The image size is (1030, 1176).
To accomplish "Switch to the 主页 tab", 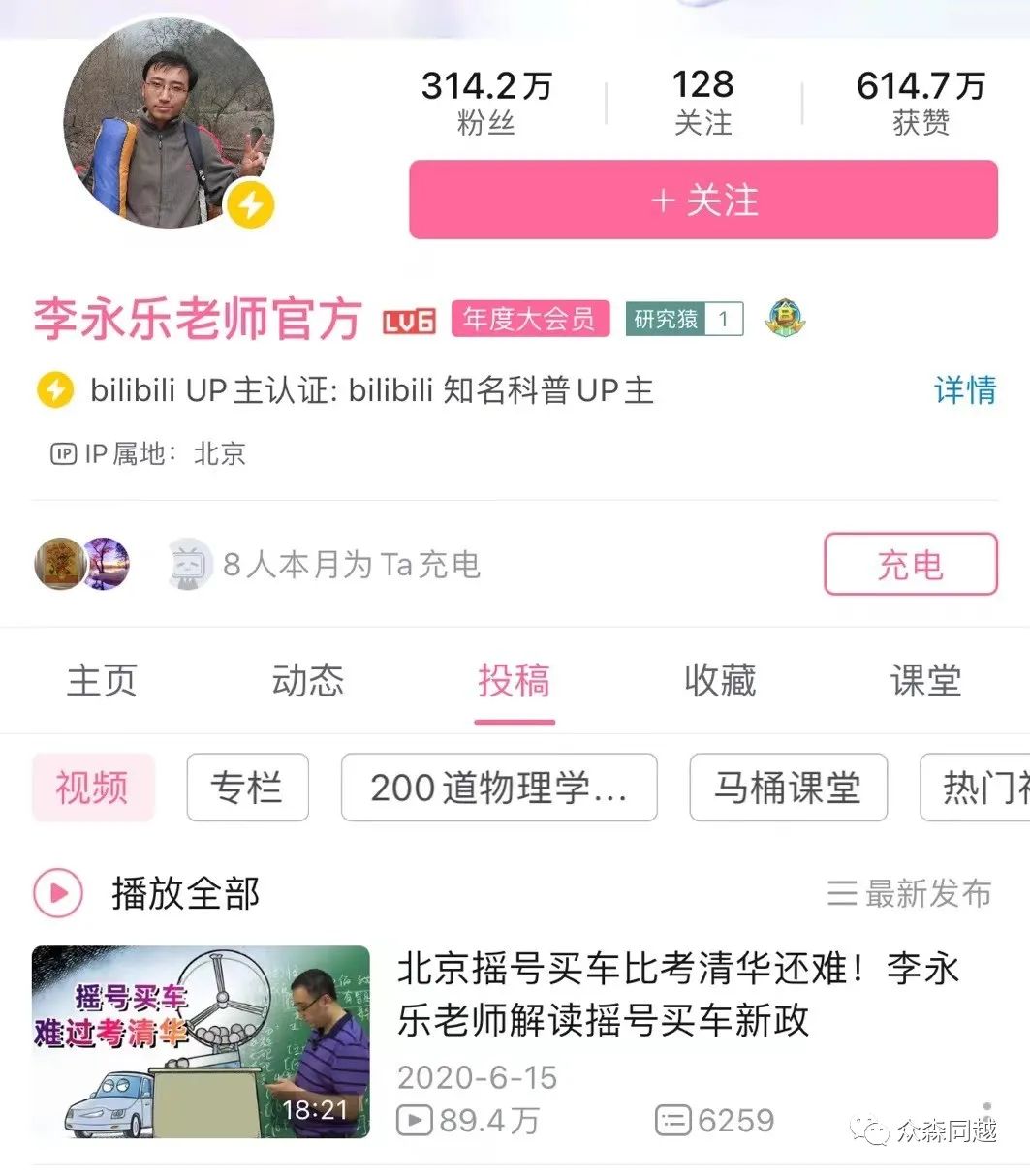I will [102, 680].
